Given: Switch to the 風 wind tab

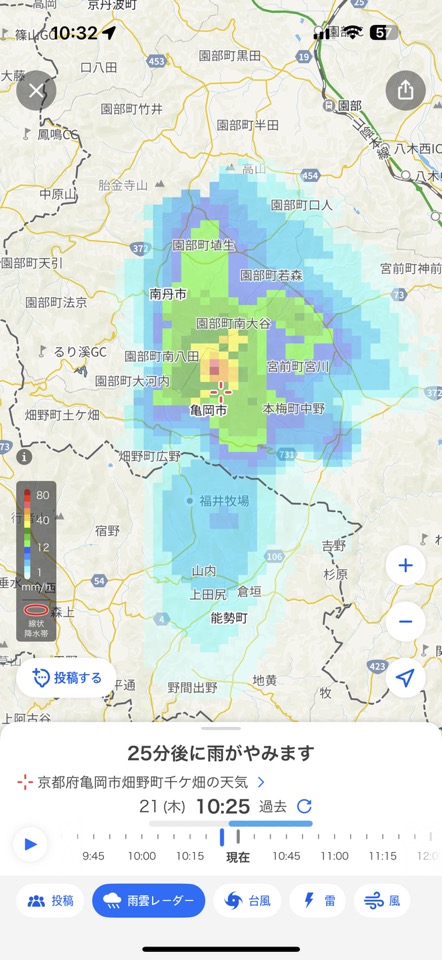Looking at the screenshot, I should [382, 901].
